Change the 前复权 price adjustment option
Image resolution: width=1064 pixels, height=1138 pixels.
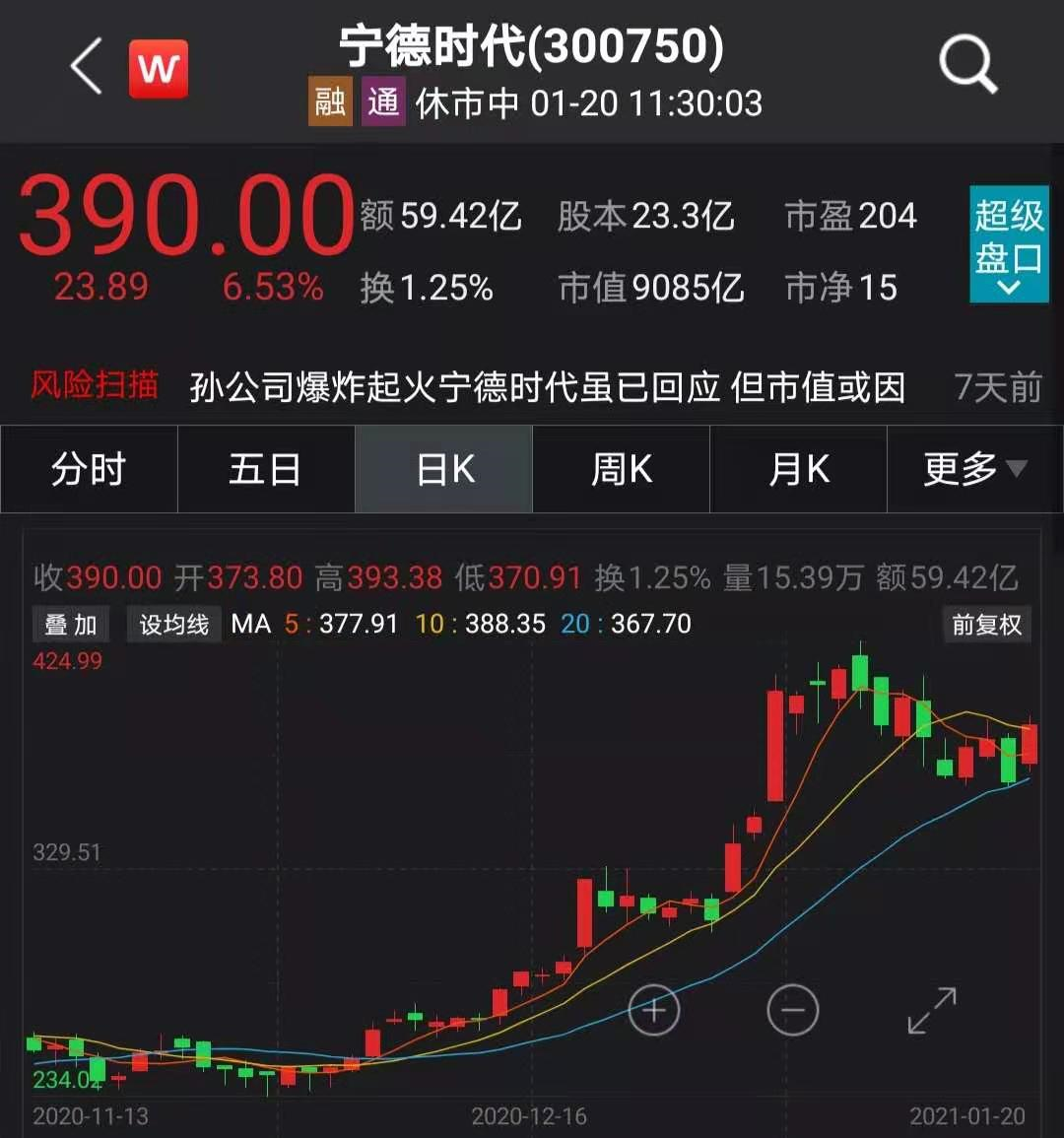(x=986, y=624)
